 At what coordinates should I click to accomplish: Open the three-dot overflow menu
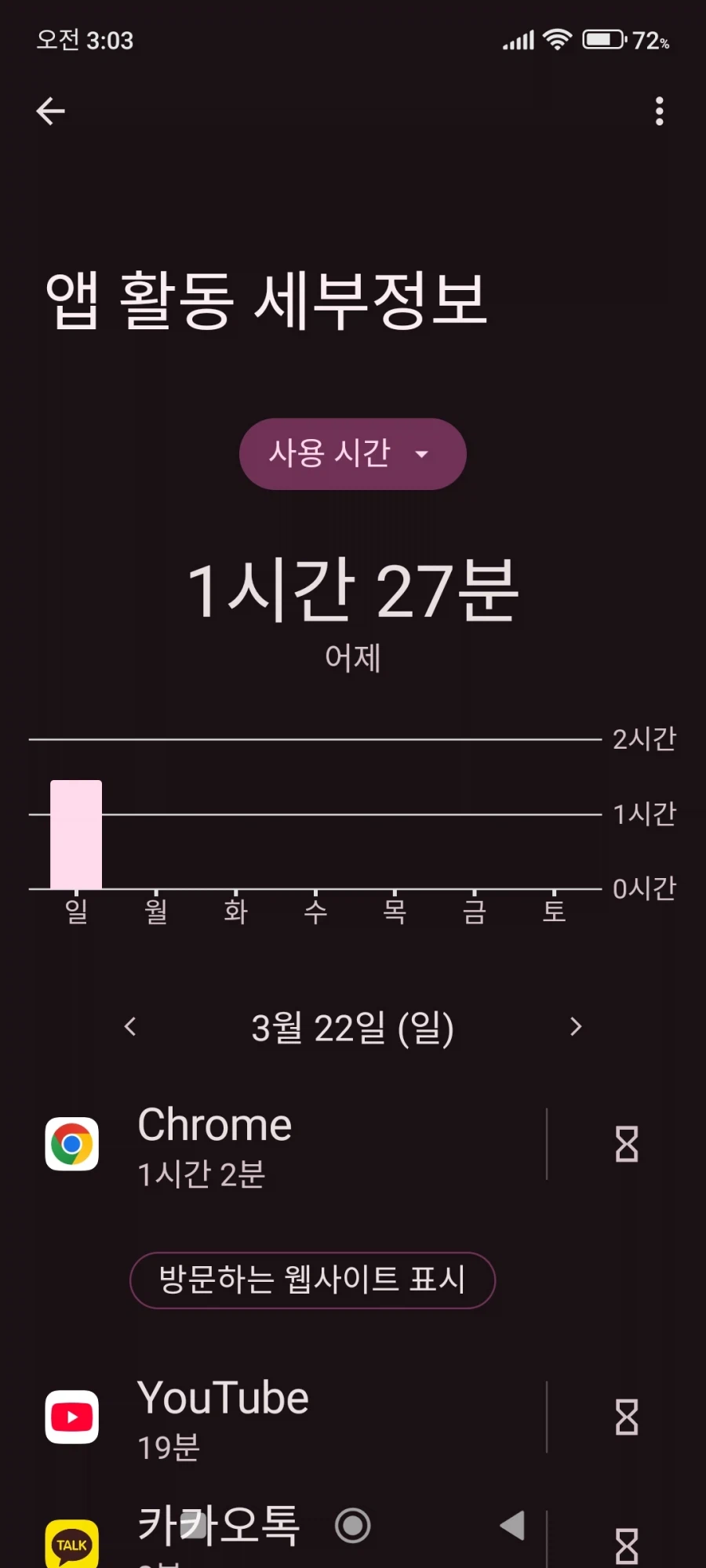click(658, 111)
